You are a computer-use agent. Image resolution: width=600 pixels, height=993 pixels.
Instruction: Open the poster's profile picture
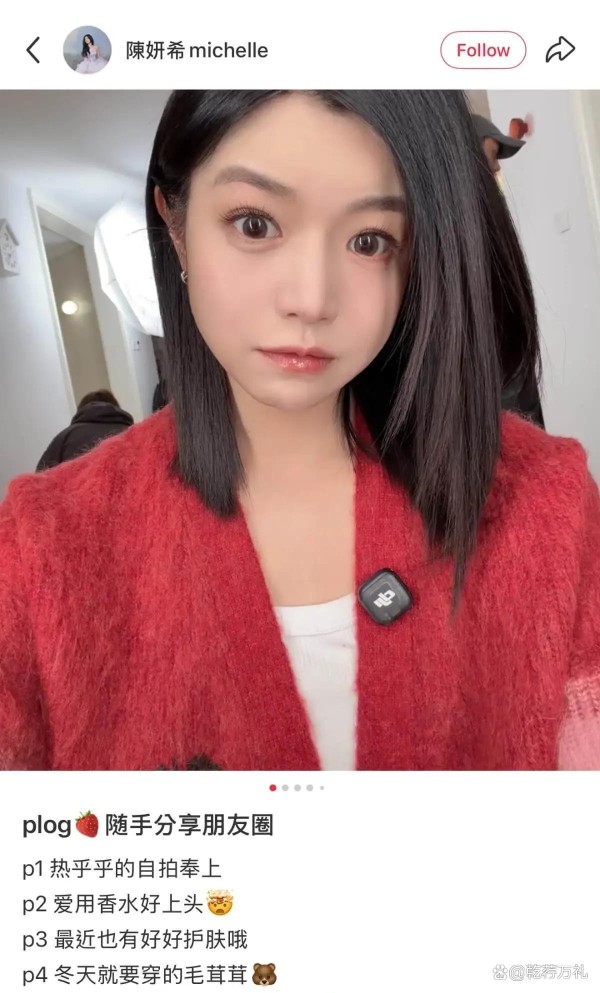click(x=87, y=50)
